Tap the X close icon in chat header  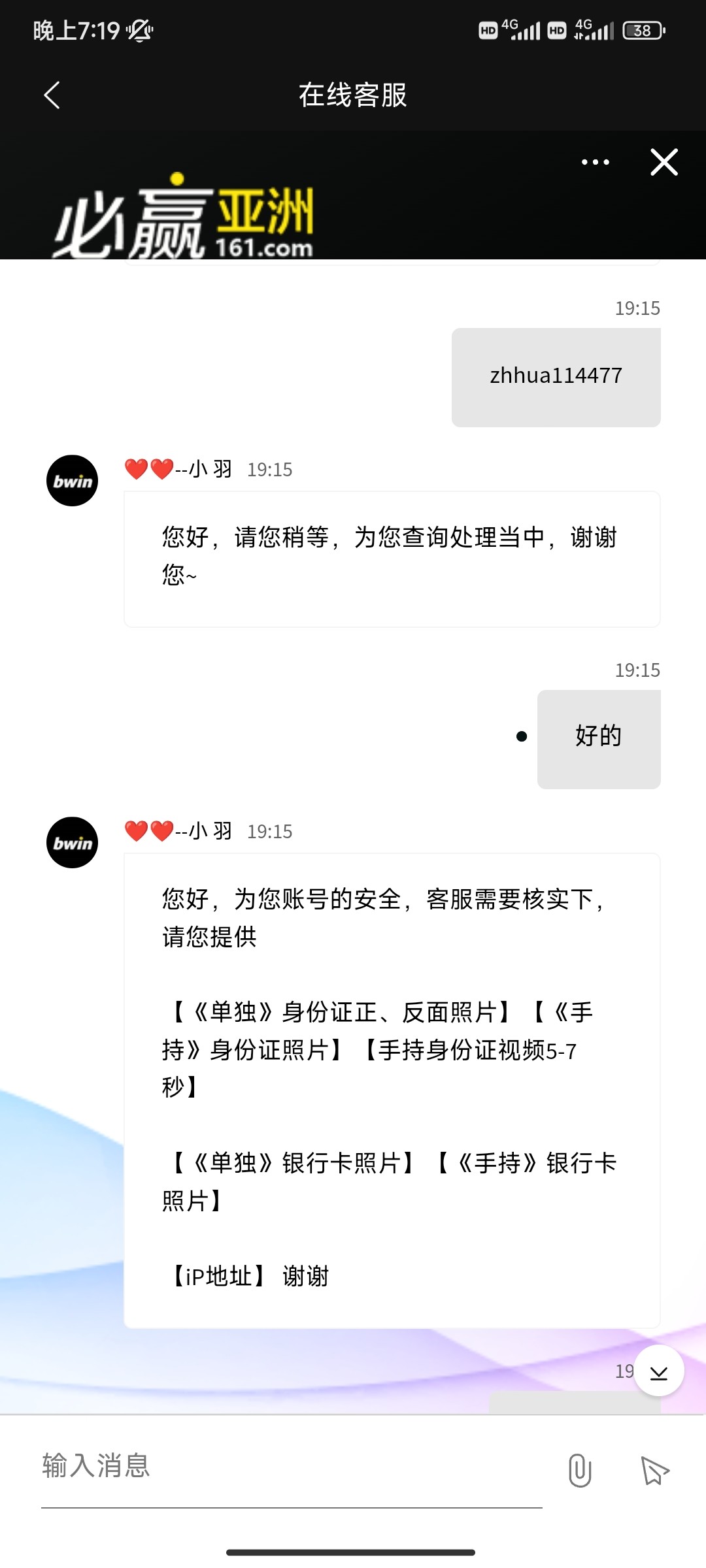click(x=664, y=163)
